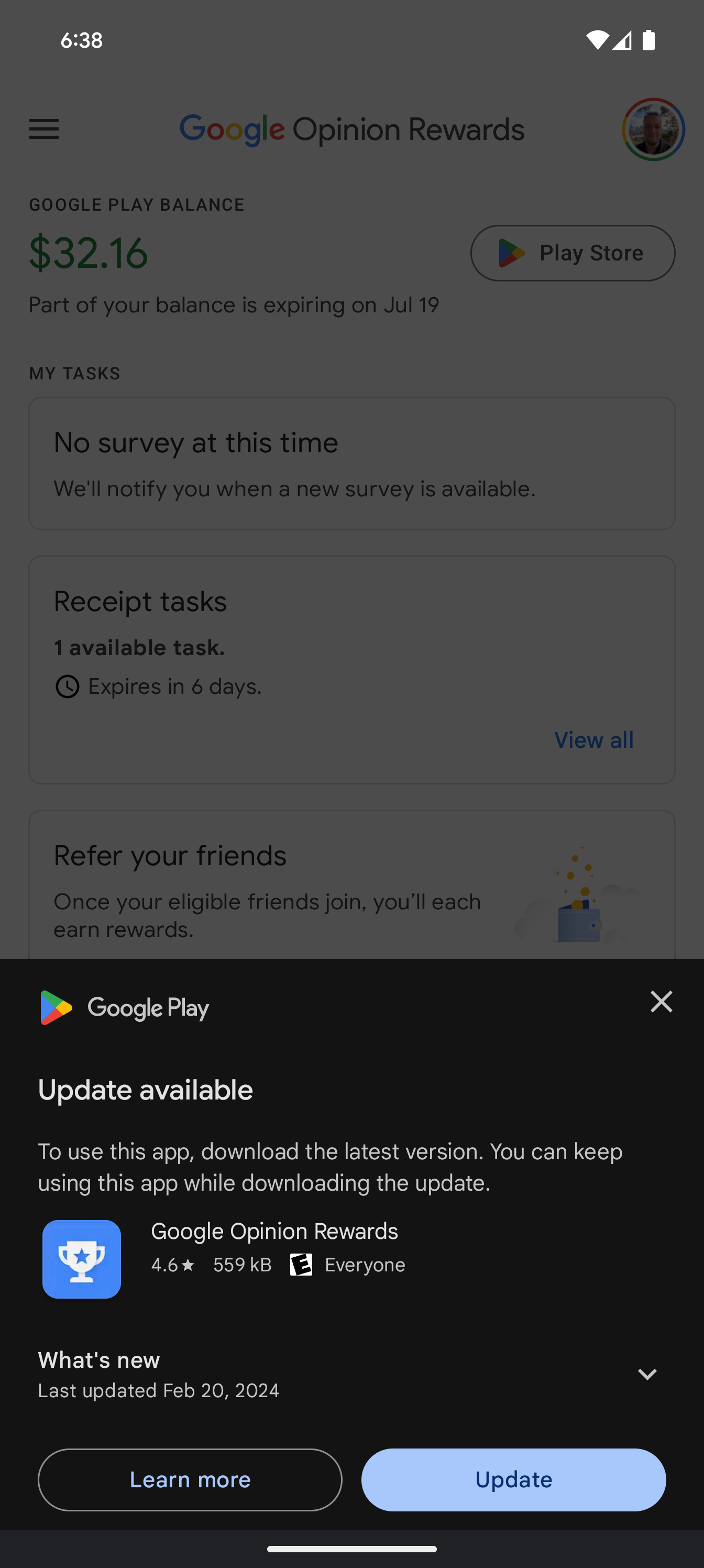Expand the What's new section
Image resolution: width=704 pixels, height=1568 pixels.
pyautogui.click(x=98, y=1360)
